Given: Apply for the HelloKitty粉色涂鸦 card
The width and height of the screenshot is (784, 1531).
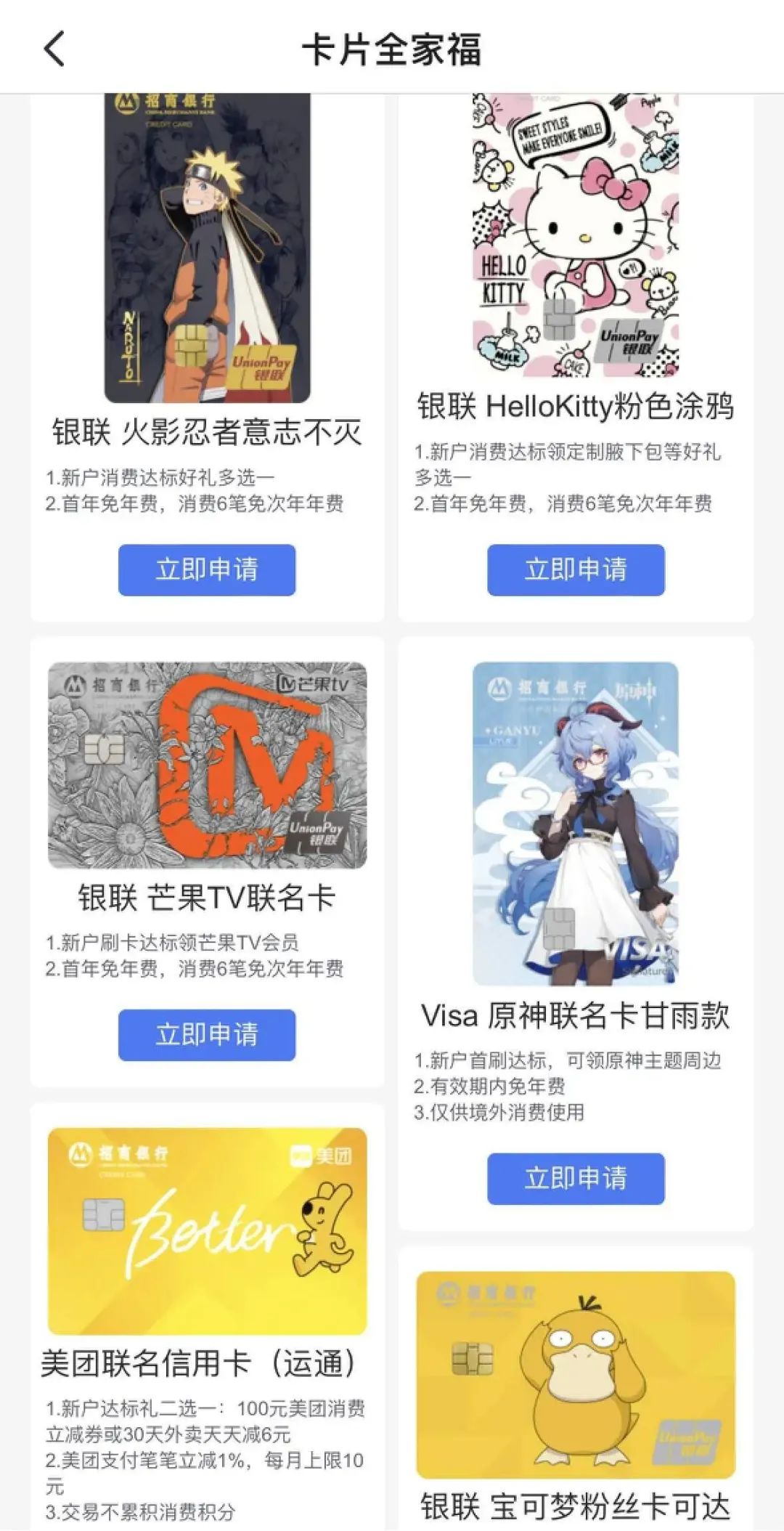Looking at the screenshot, I should (576, 570).
